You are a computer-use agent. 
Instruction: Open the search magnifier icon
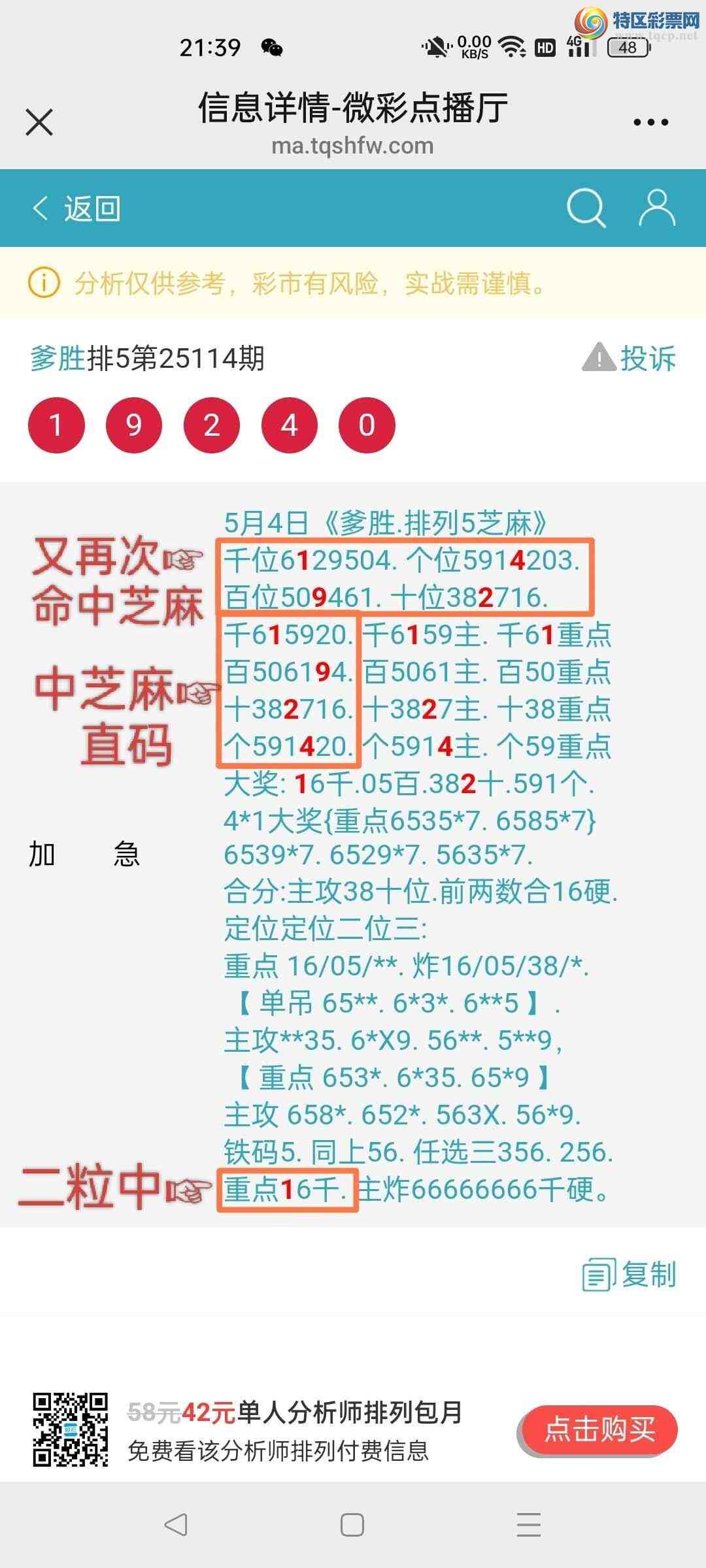click(586, 208)
